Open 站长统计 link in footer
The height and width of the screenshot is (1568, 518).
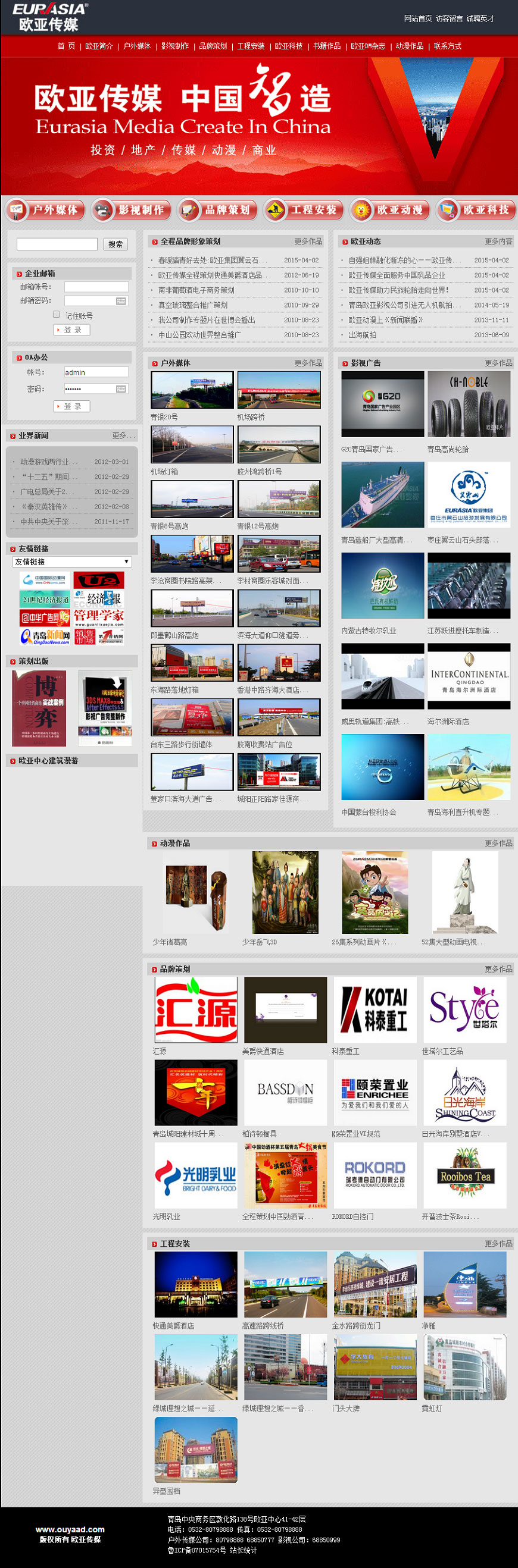tap(243, 1550)
